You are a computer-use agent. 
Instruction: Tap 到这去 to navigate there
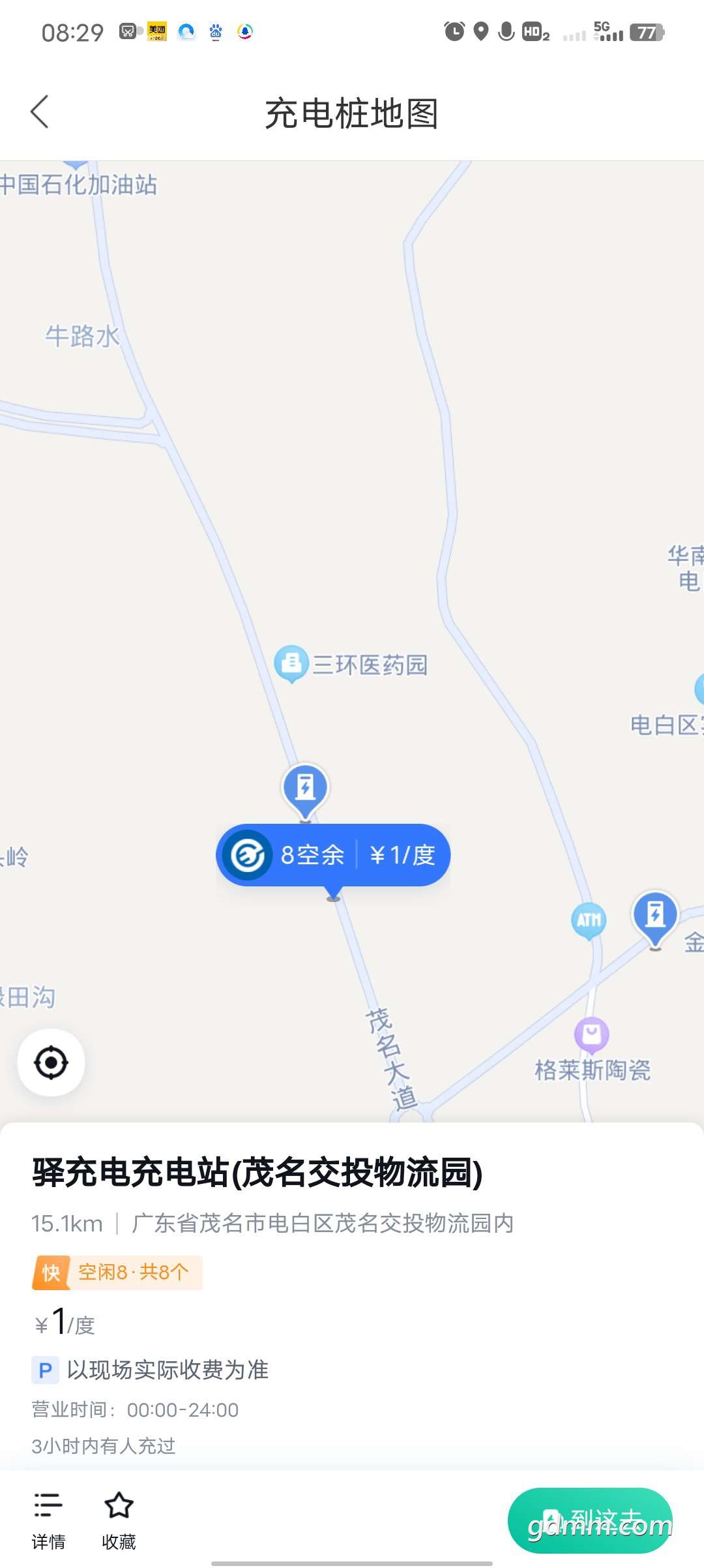tap(590, 1520)
